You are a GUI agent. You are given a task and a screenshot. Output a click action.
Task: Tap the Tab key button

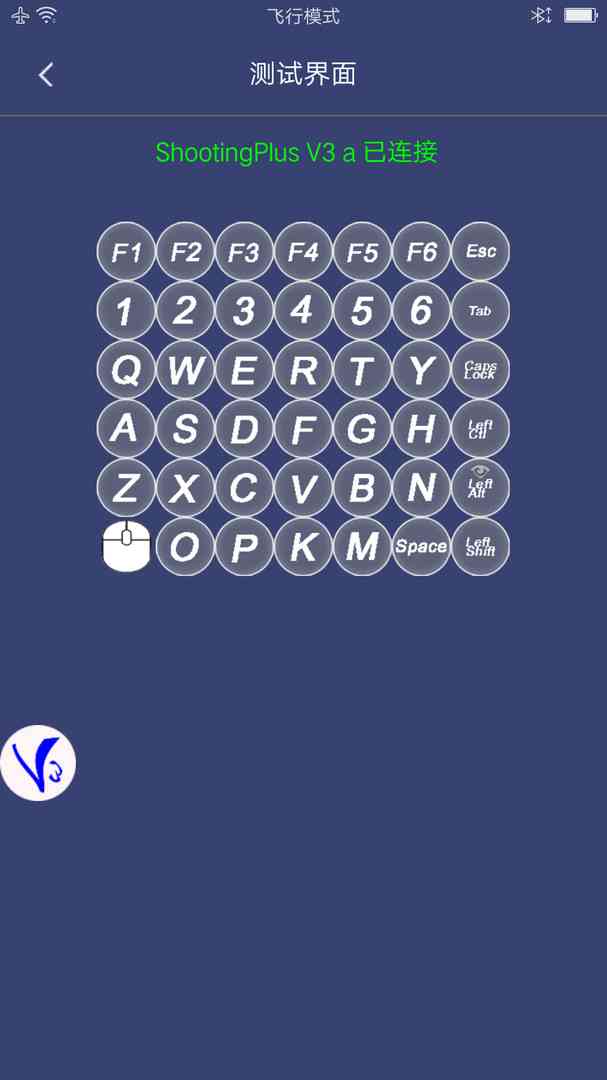click(480, 310)
